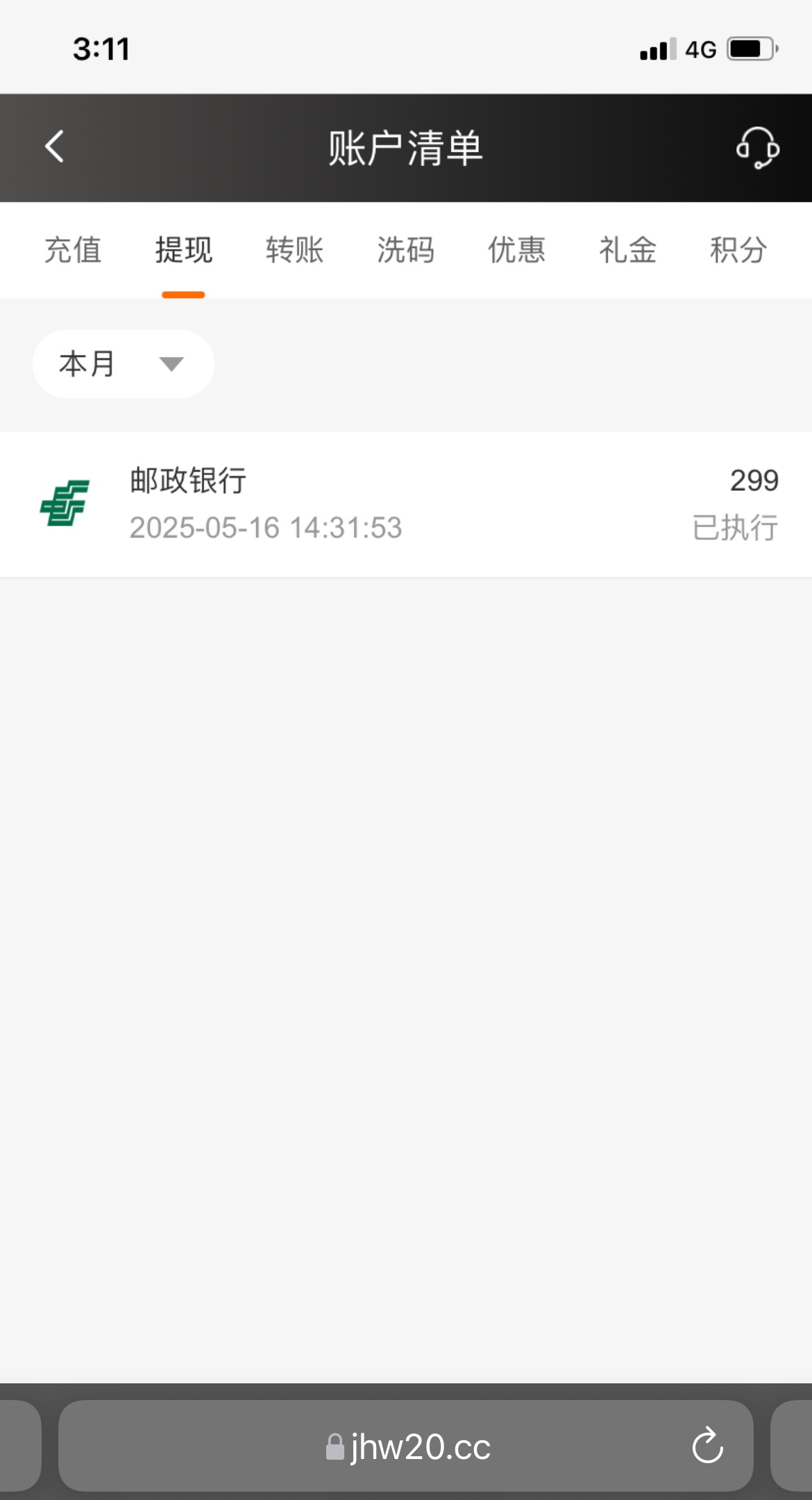Tap the 已执行 status label
The image size is (812, 1500).
tap(736, 528)
